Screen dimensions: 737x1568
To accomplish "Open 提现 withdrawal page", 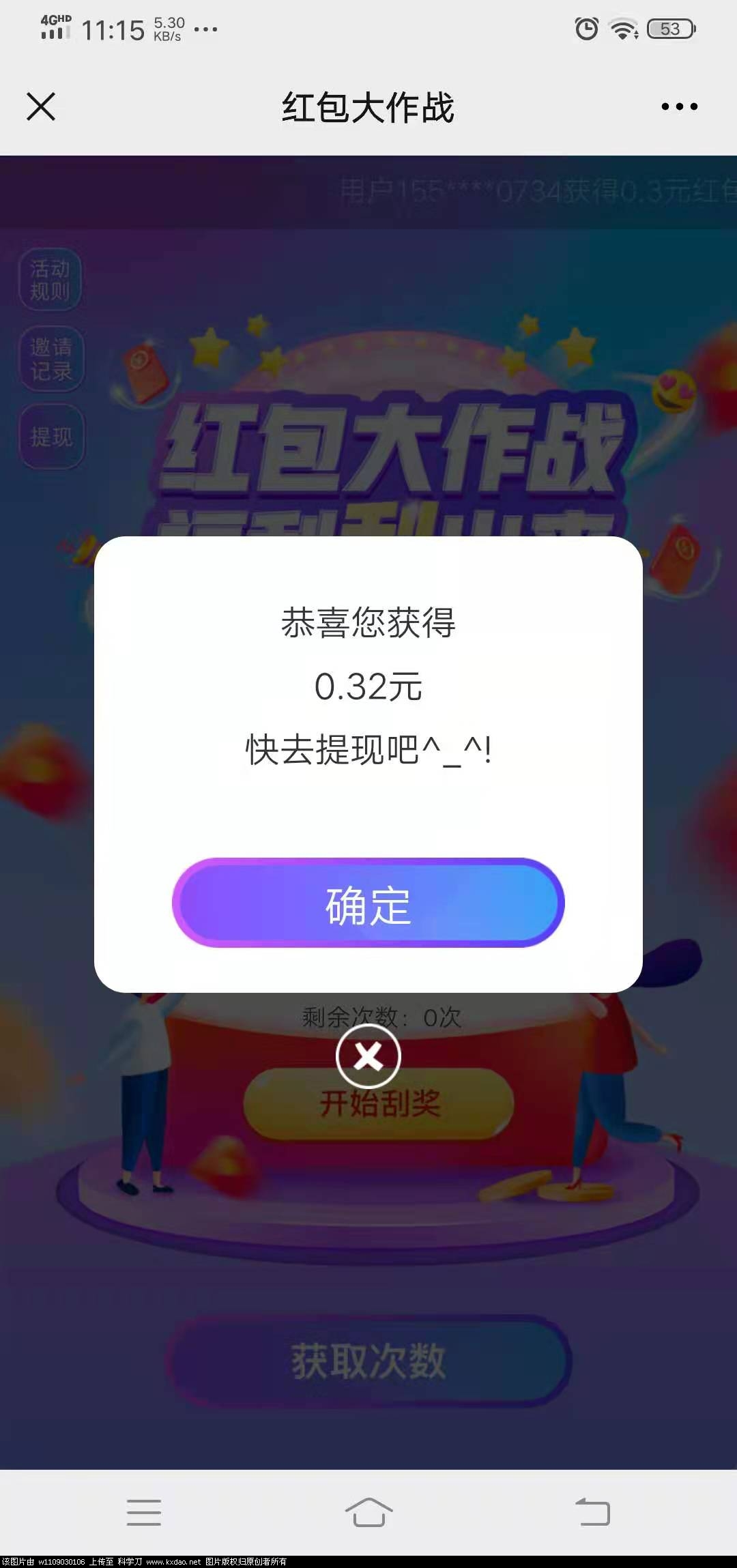I will point(51,437).
